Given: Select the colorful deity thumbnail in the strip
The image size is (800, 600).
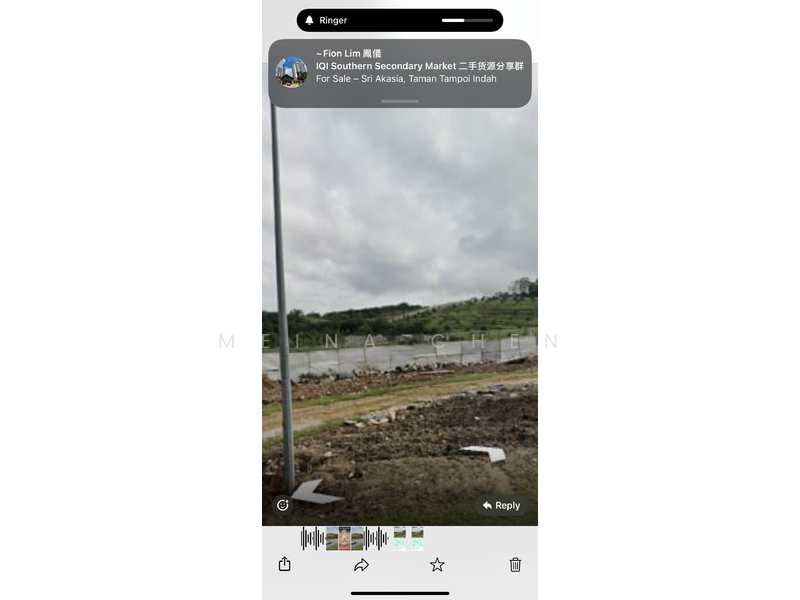Looking at the screenshot, I should tap(345, 538).
